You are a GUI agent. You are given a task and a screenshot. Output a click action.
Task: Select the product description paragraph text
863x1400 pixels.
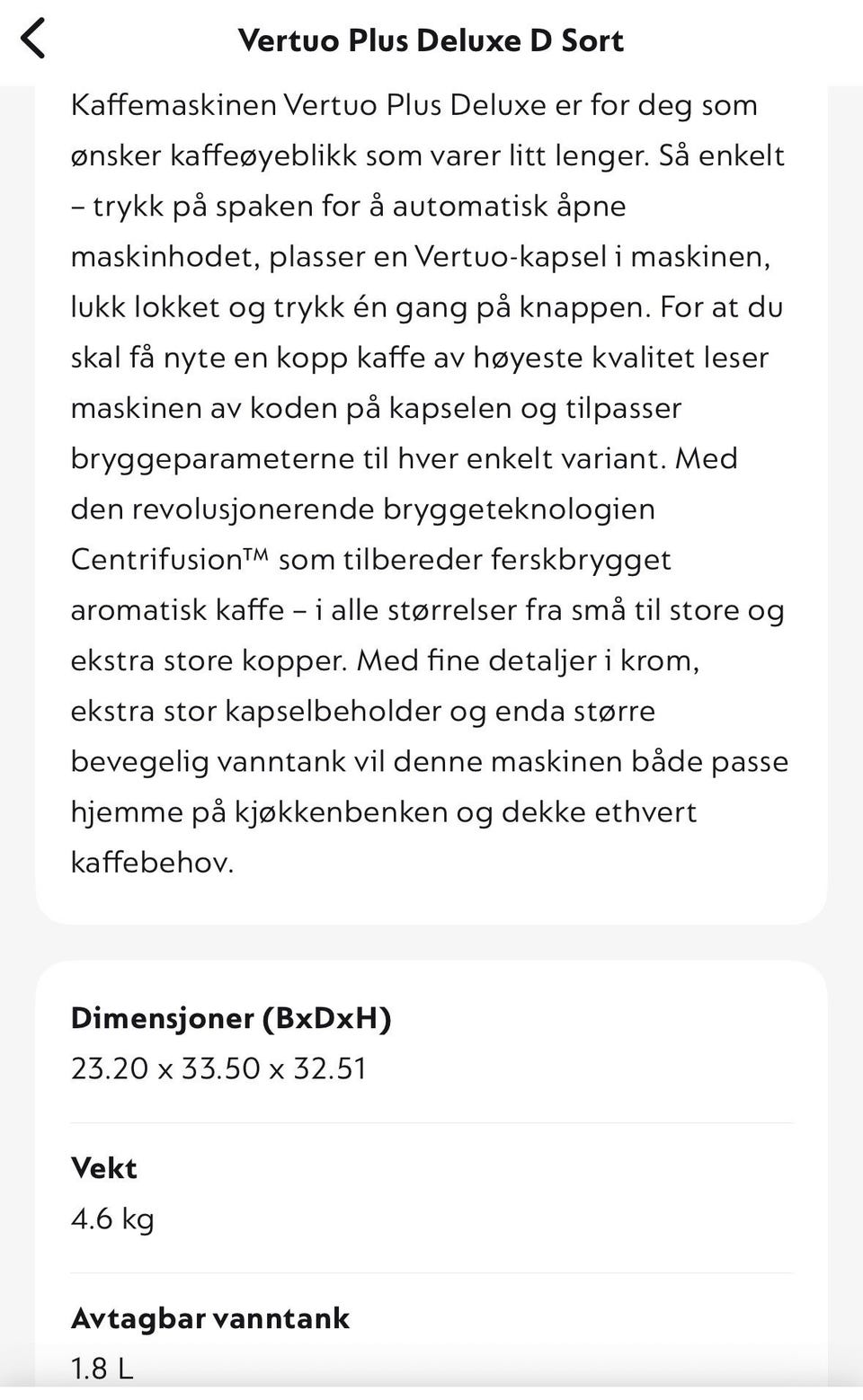tap(431, 485)
